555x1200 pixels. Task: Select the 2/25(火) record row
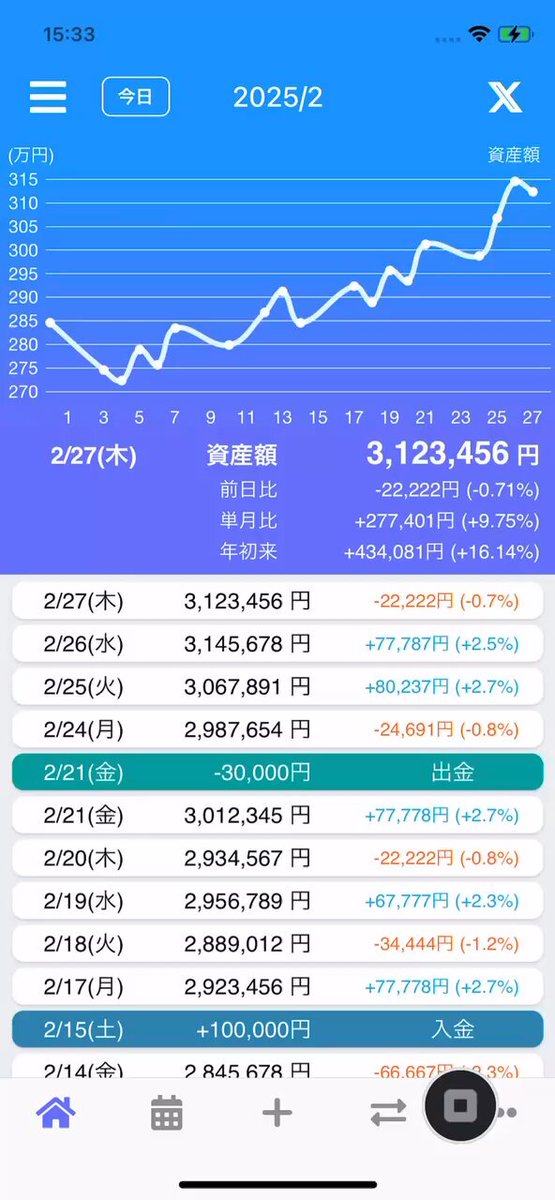[x=277, y=687]
